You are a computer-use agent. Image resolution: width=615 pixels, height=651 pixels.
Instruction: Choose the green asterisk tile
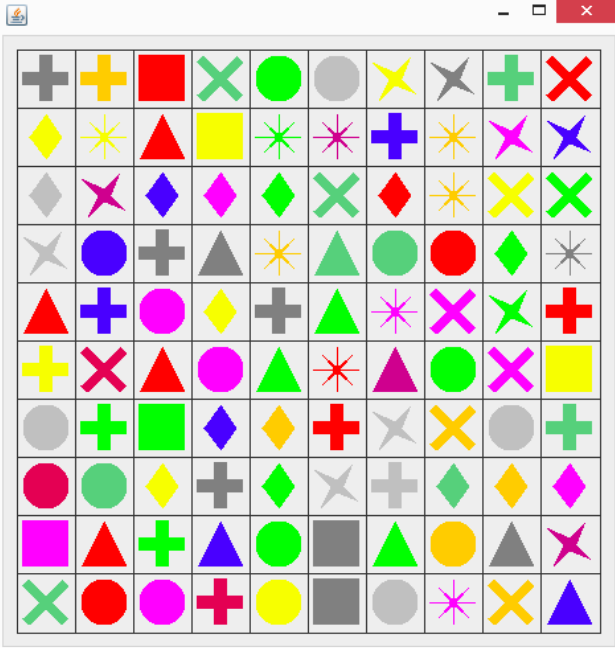pos(278,136)
